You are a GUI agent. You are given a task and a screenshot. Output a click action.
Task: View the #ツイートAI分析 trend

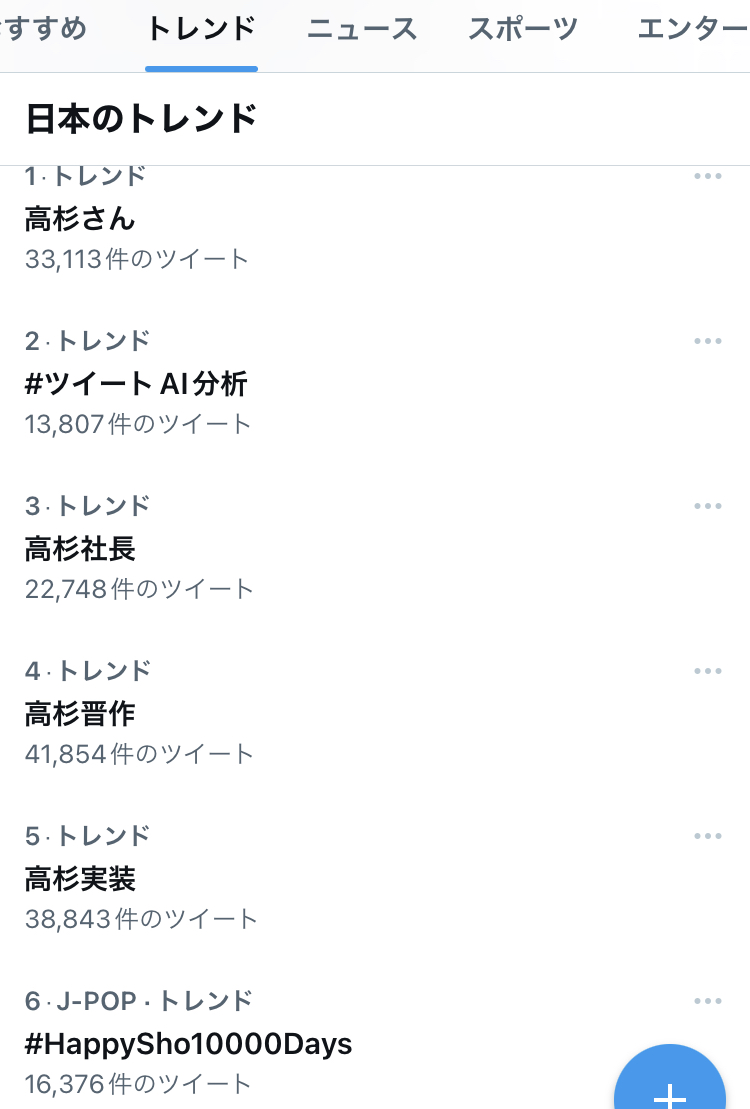(136, 383)
